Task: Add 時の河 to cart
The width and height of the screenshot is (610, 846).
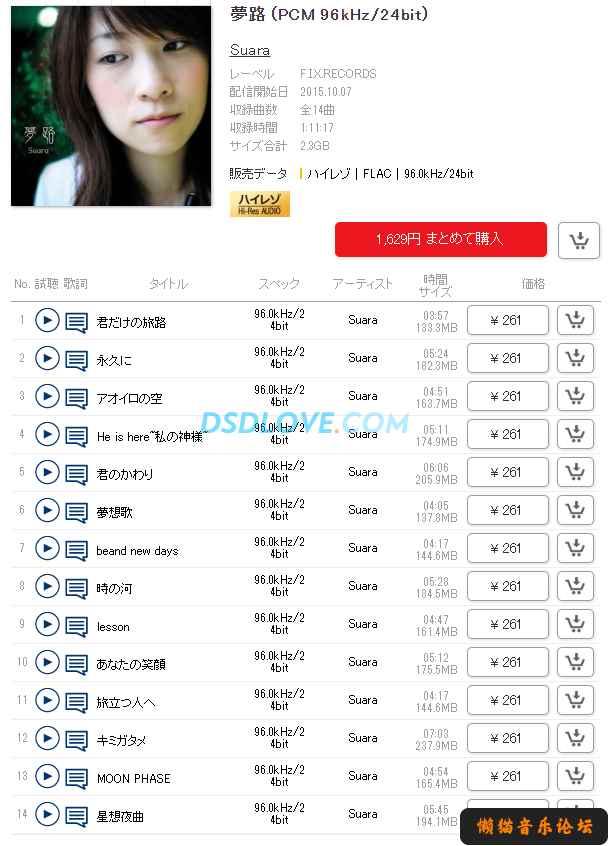Action: [x=575, y=586]
